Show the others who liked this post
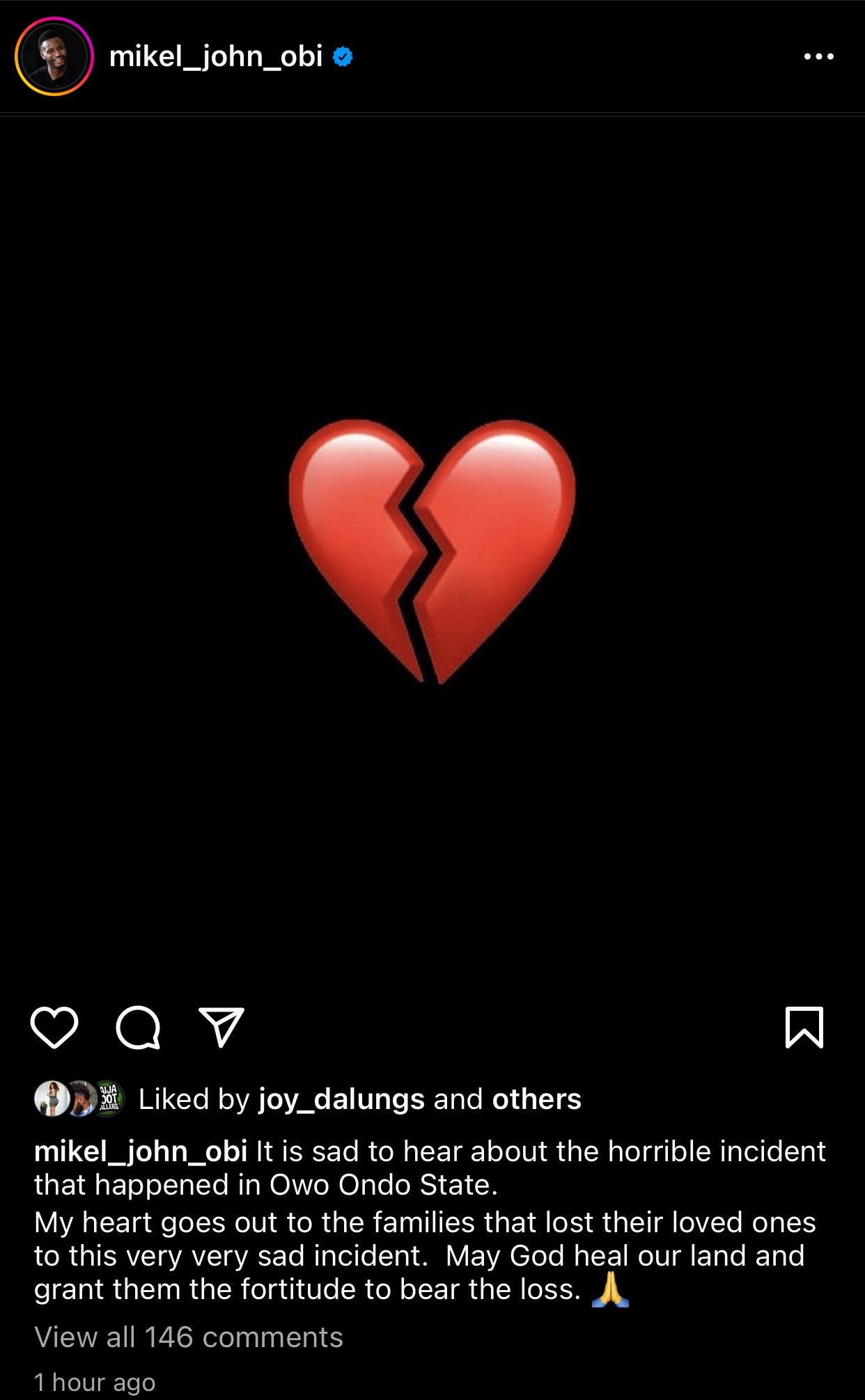 point(536,1099)
